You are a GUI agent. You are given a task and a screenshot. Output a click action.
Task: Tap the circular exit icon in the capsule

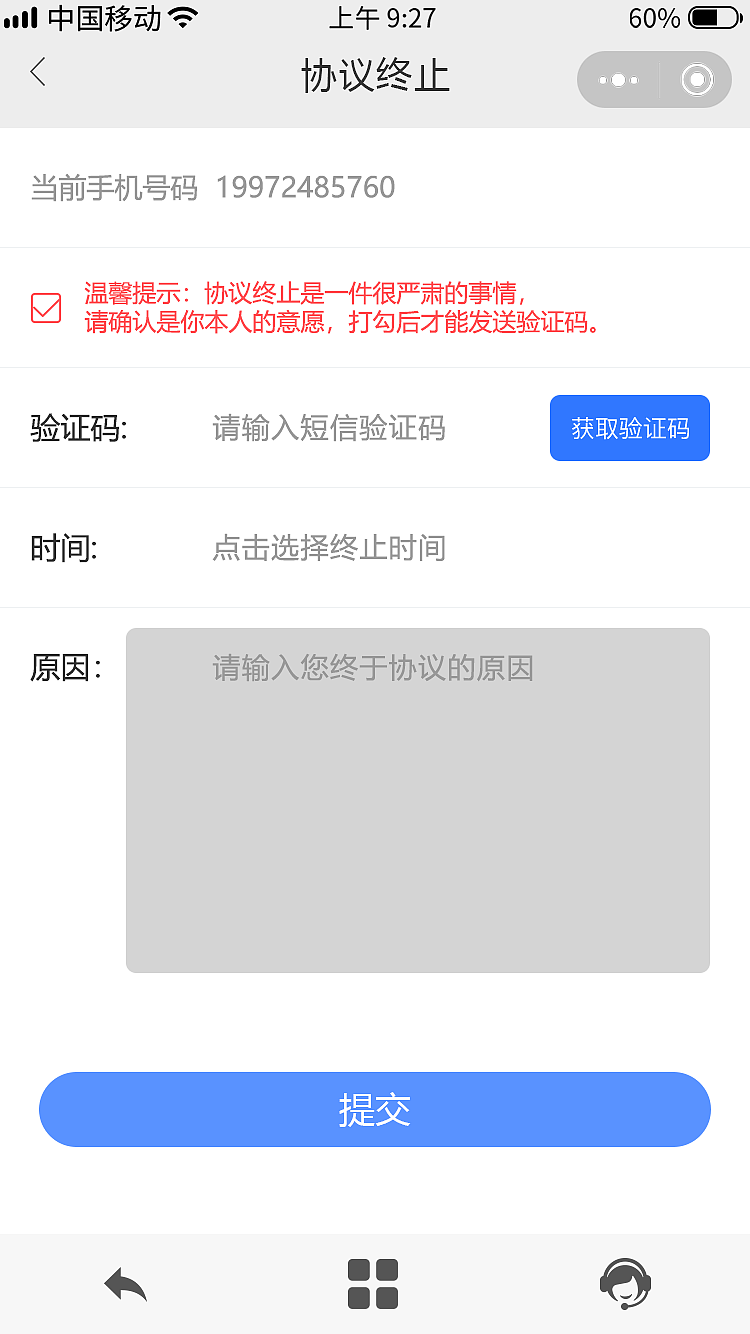696,79
